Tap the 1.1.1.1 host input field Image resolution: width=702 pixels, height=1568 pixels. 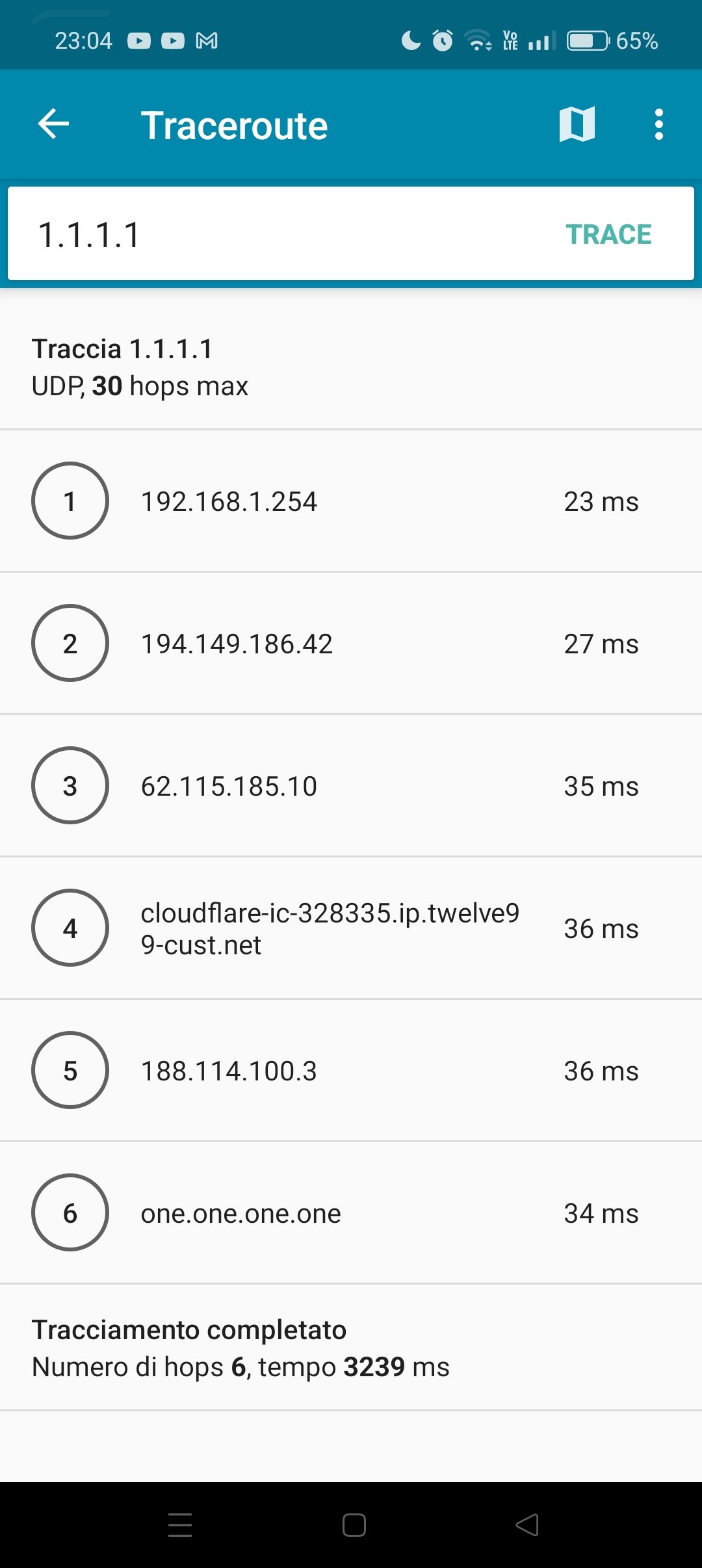tap(279, 234)
